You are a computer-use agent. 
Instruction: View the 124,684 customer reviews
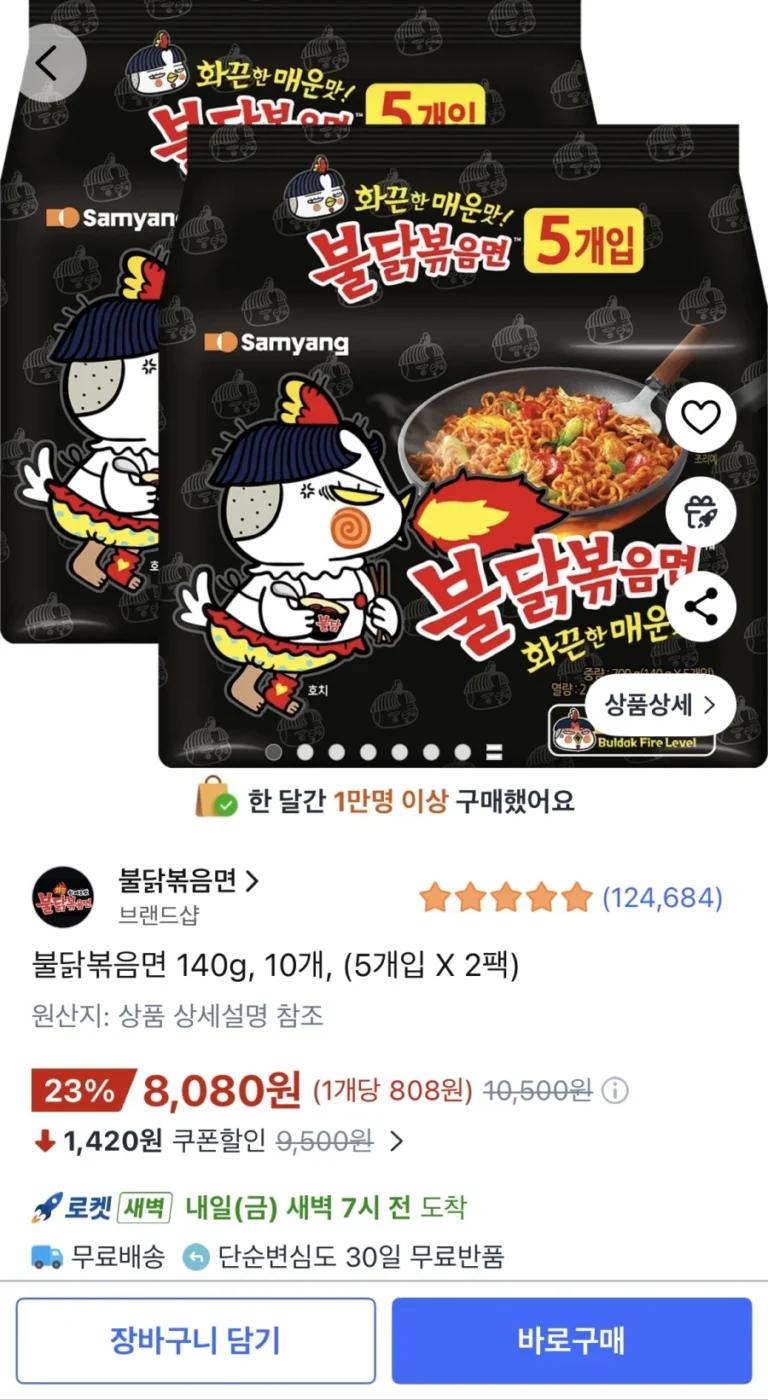pyautogui.click(x=661, y=897)
